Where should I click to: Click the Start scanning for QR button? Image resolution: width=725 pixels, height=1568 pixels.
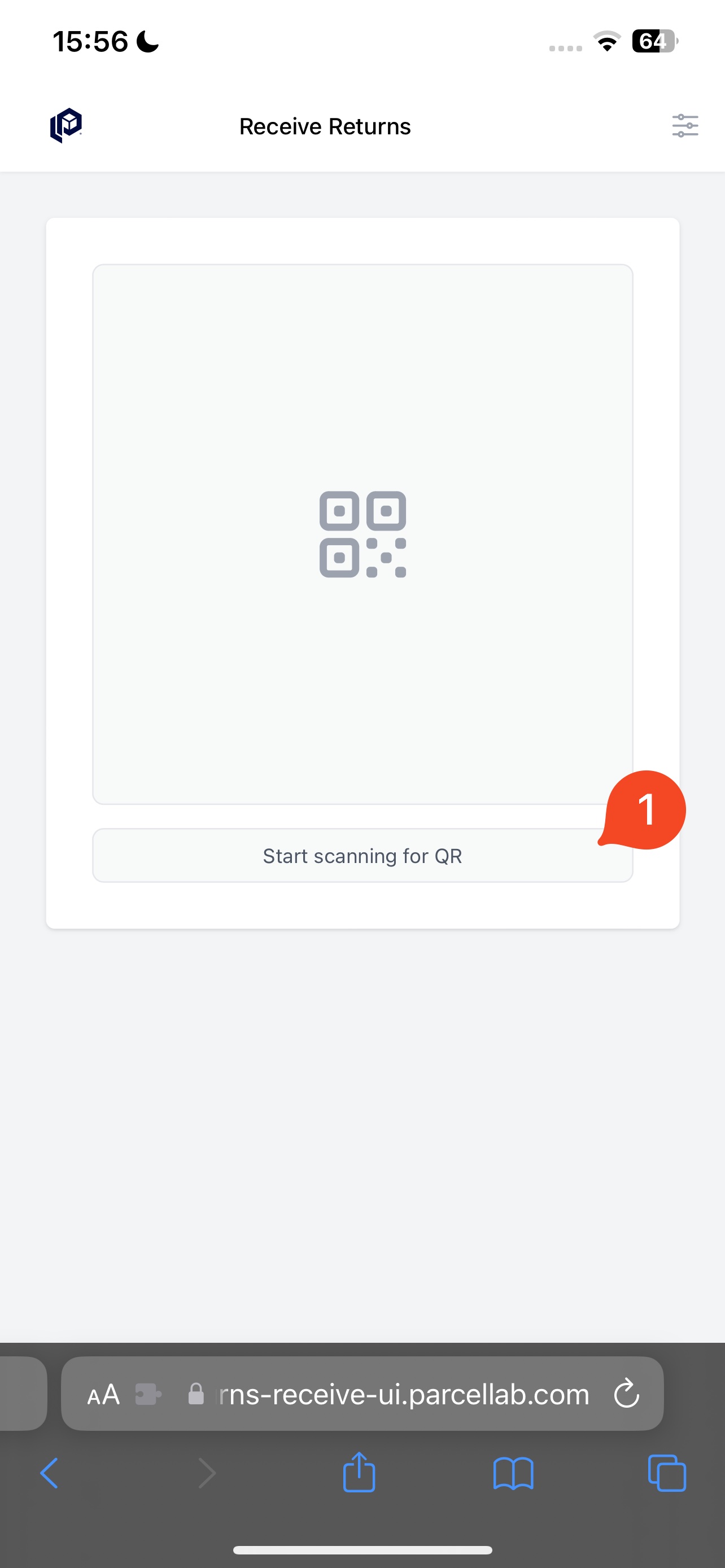(x=363, y=855)
